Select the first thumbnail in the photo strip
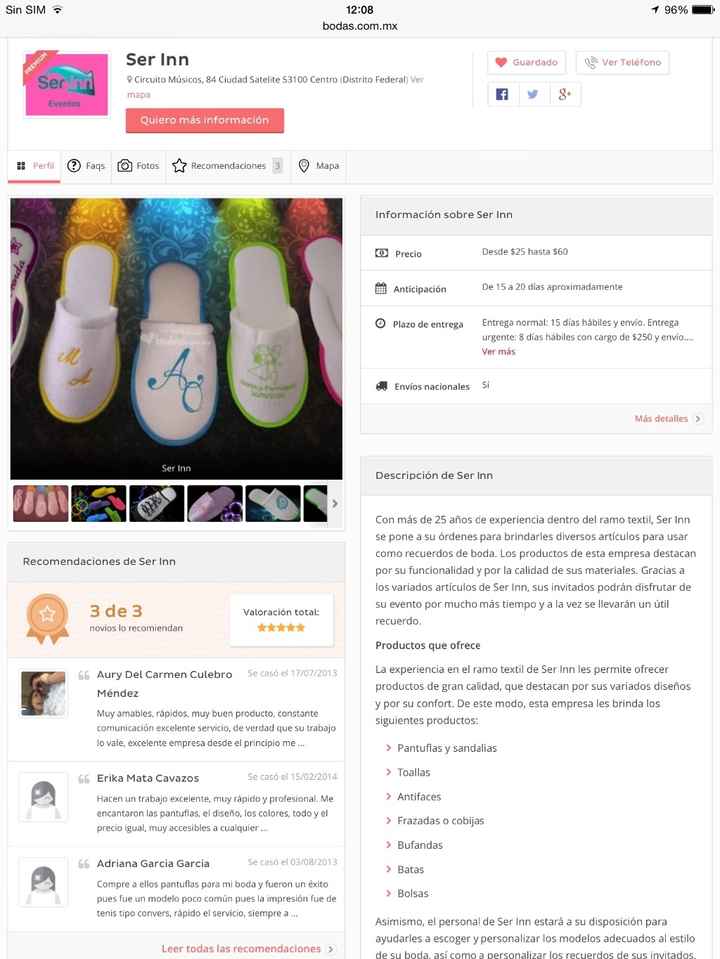 40,504
